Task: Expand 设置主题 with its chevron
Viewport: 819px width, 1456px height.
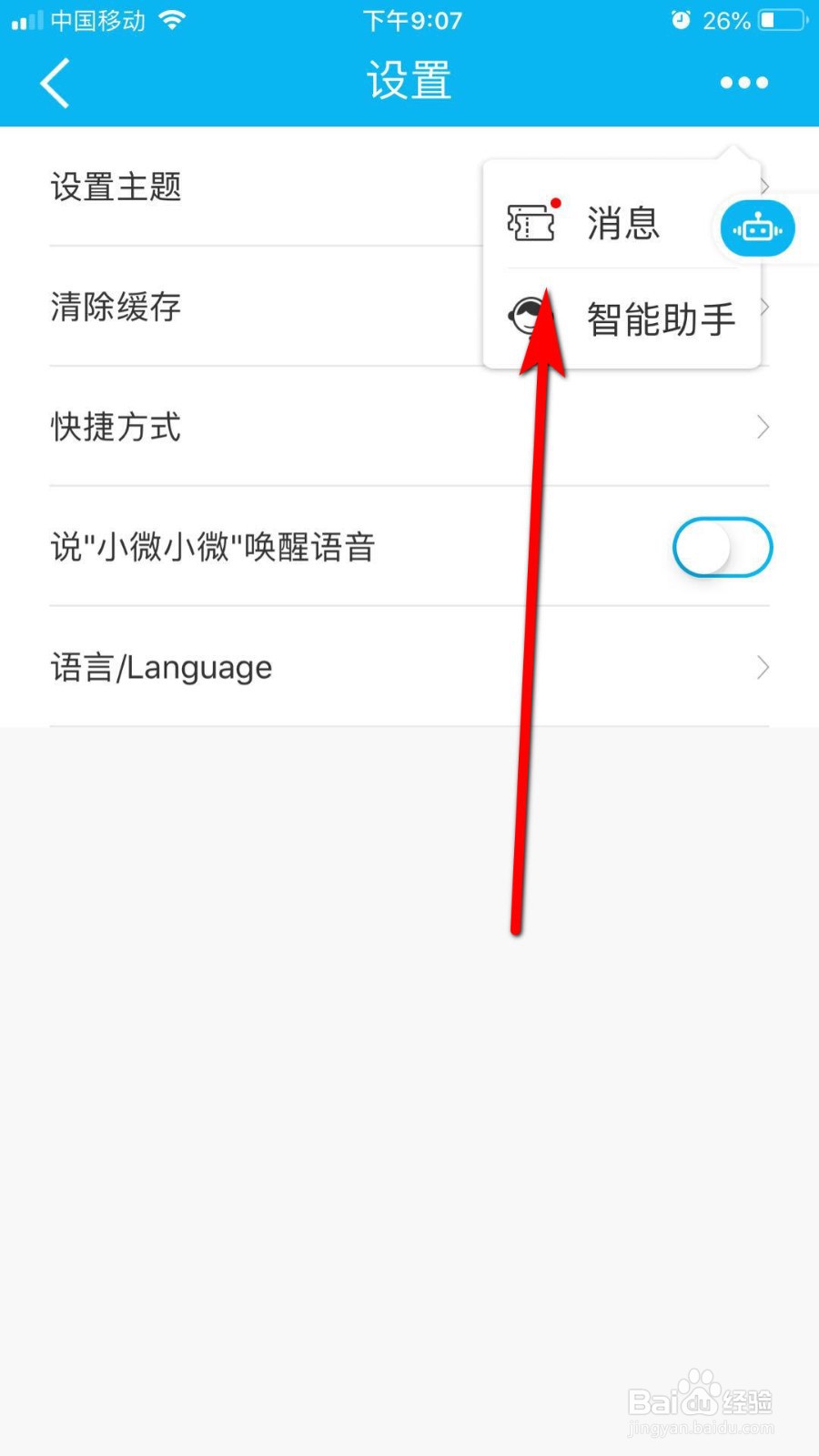Action: pos(763,187)
